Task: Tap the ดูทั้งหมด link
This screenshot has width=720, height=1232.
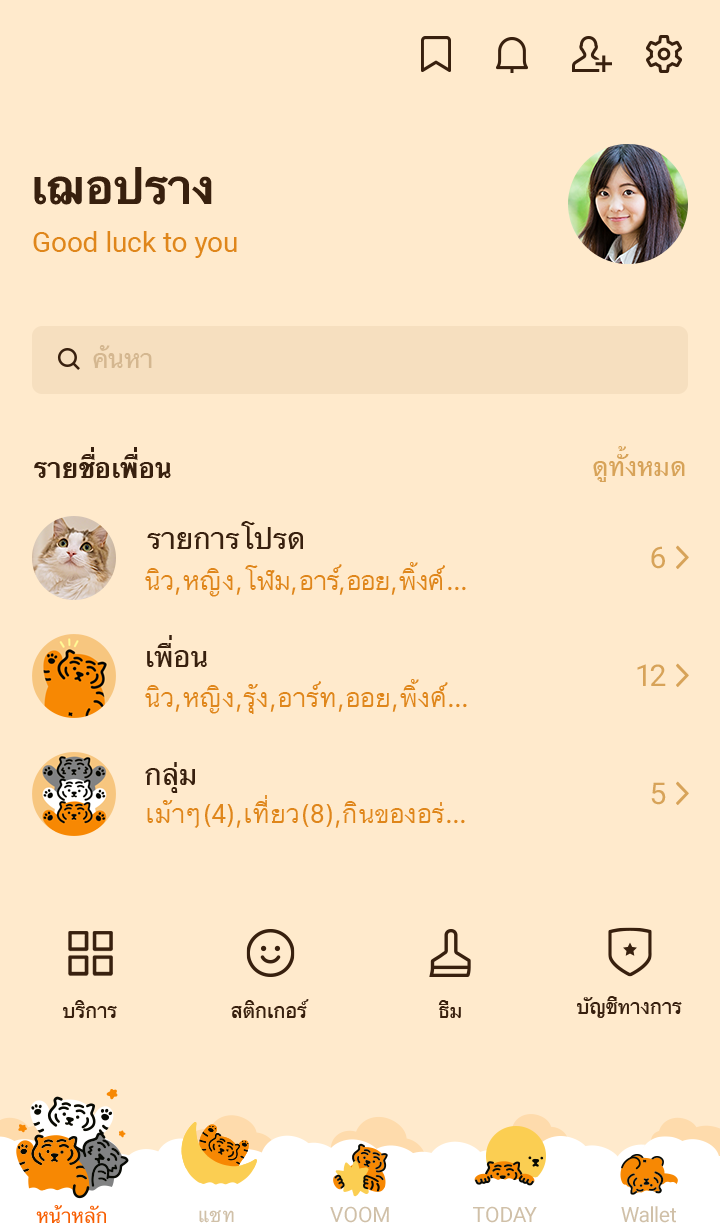Action: (638, 468)
